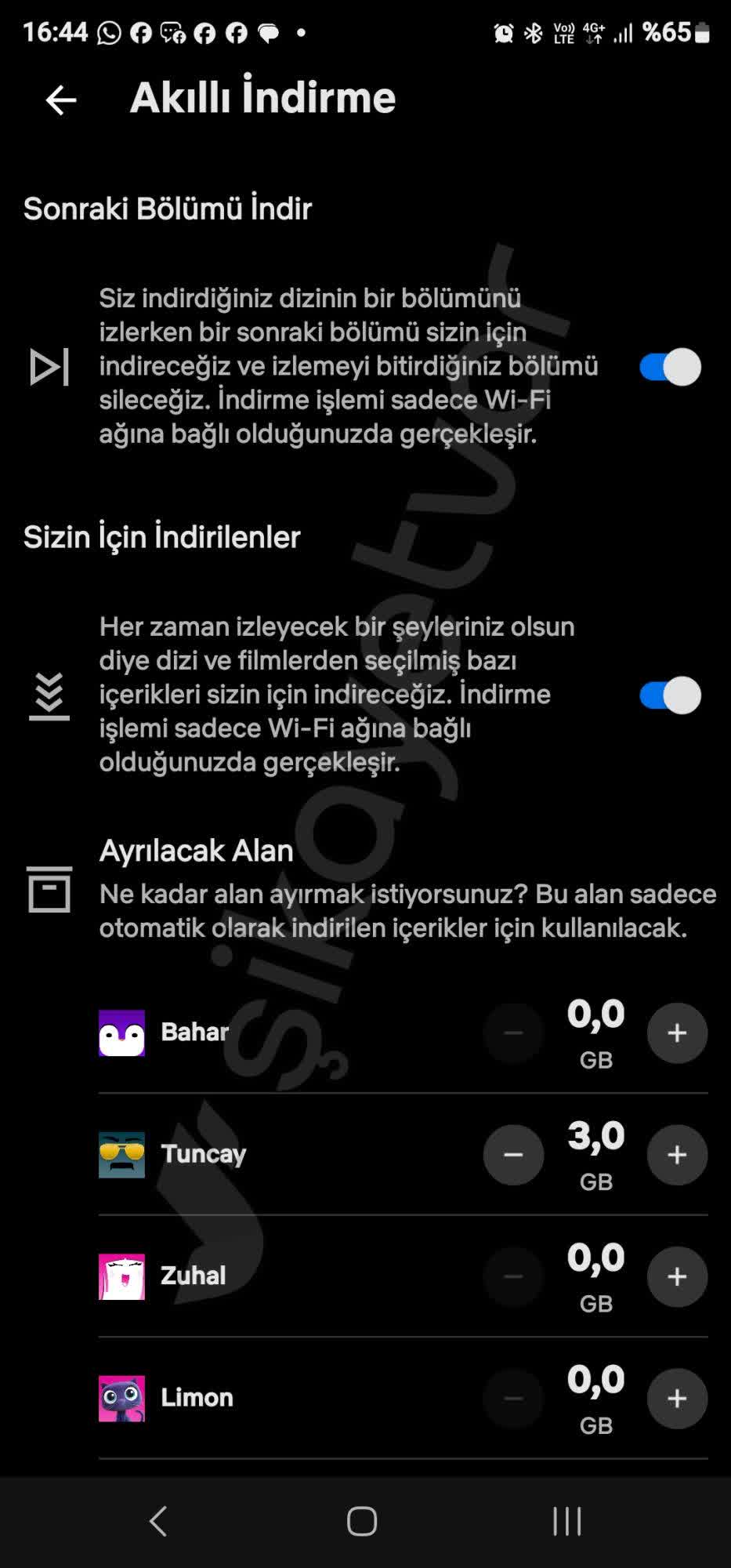
Task: Open Bahar's purple profile avatar
Action: (121, 1033)
